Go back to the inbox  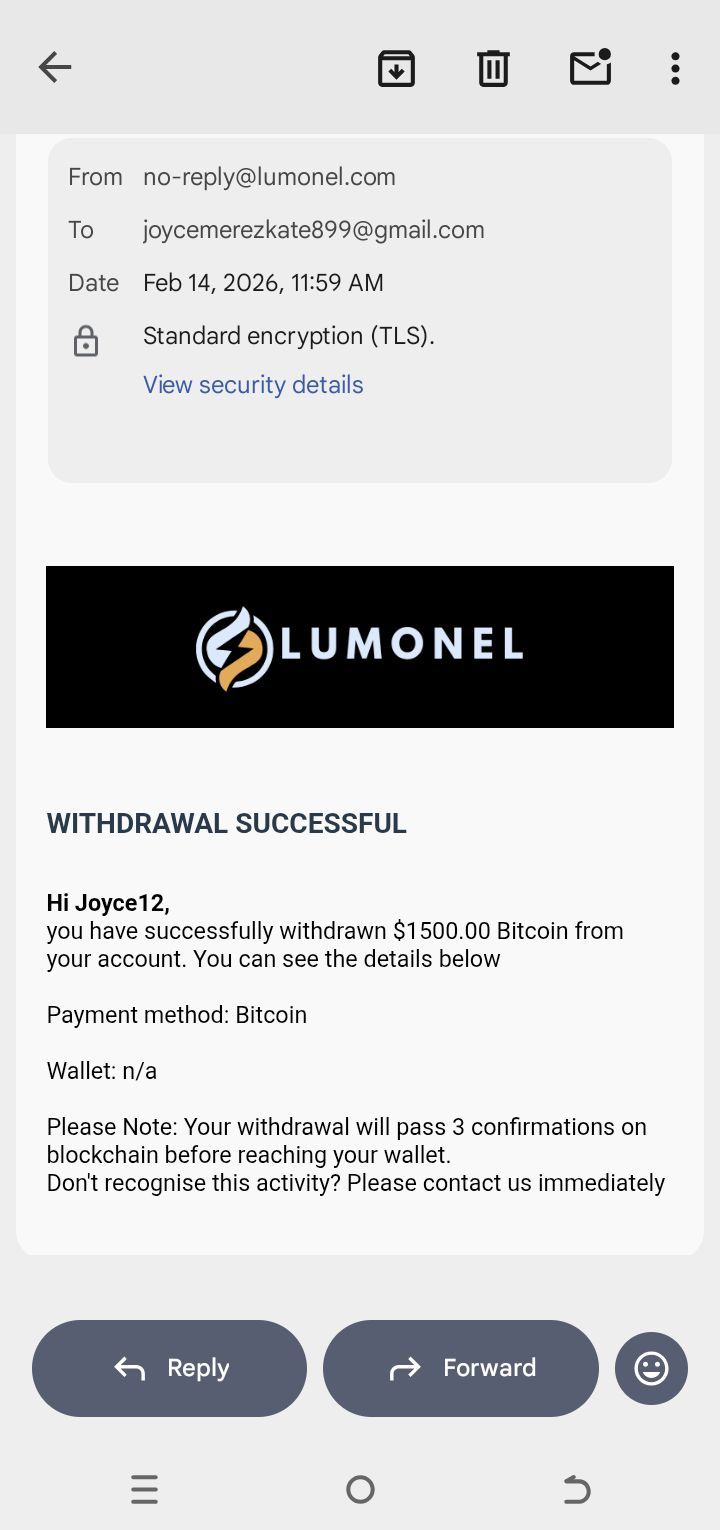pyautogui.click(x=55, y=68)
